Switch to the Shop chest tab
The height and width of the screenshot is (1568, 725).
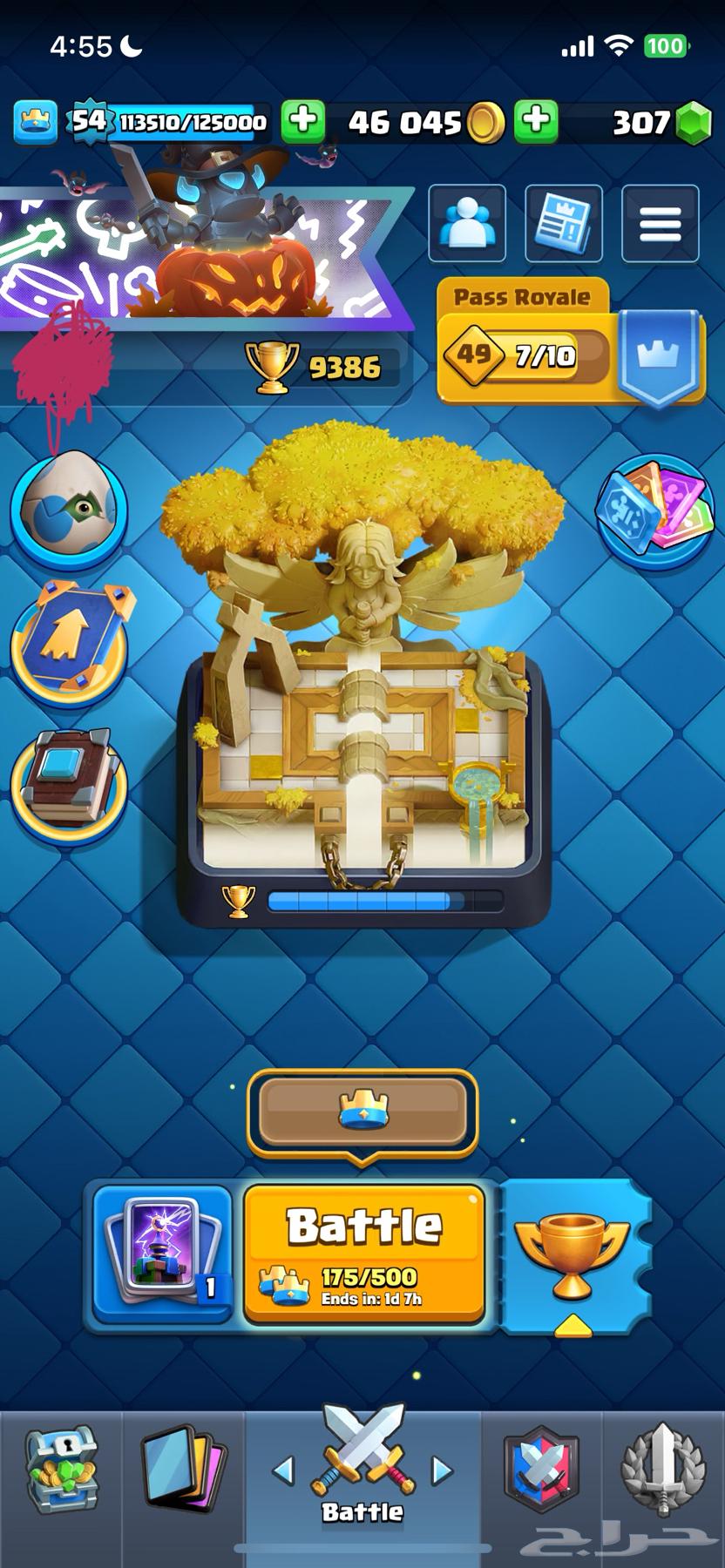tap(60, 1470)
